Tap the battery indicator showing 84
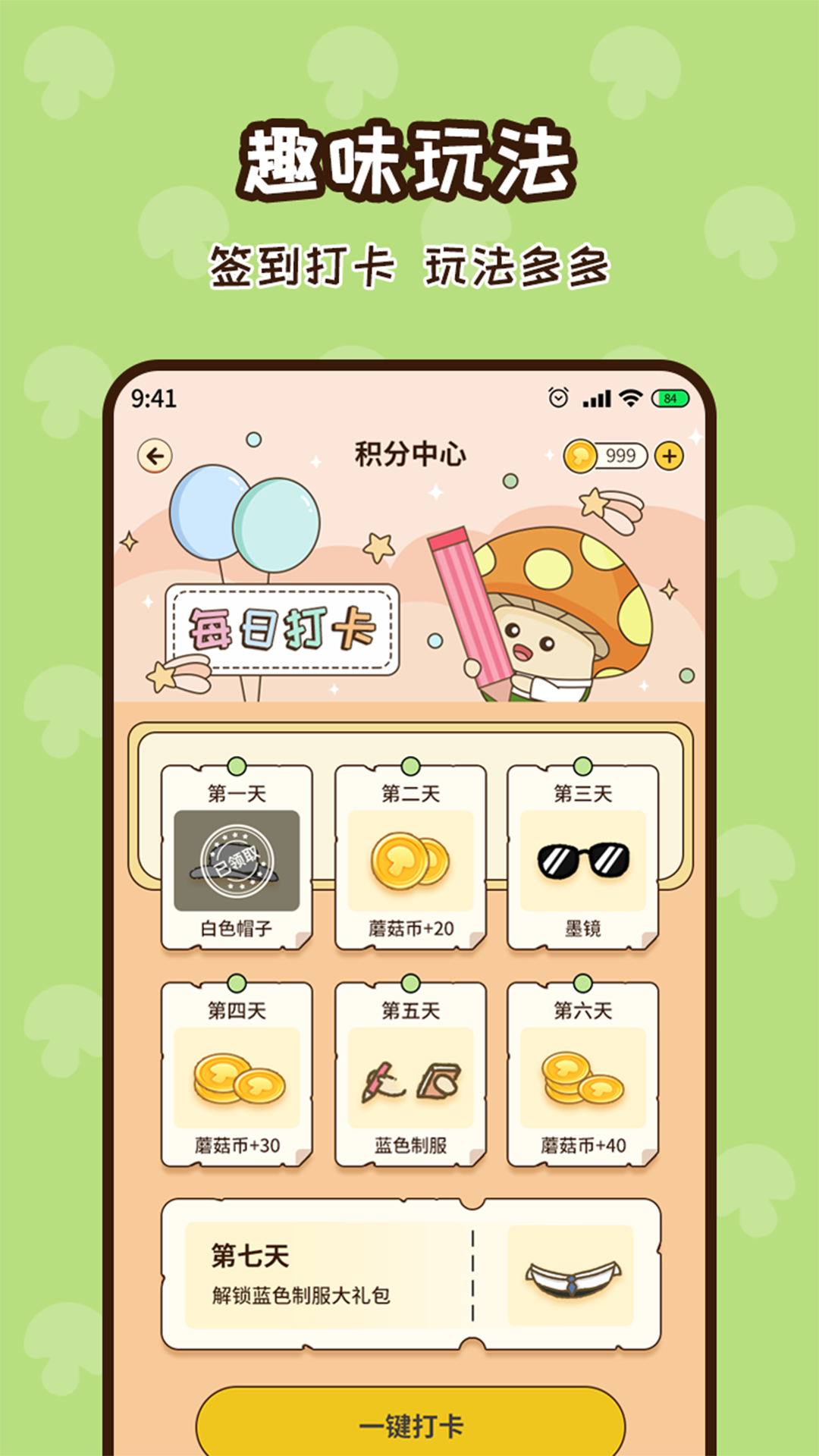This screenshot has height=1456, width=819. (670, 396)
